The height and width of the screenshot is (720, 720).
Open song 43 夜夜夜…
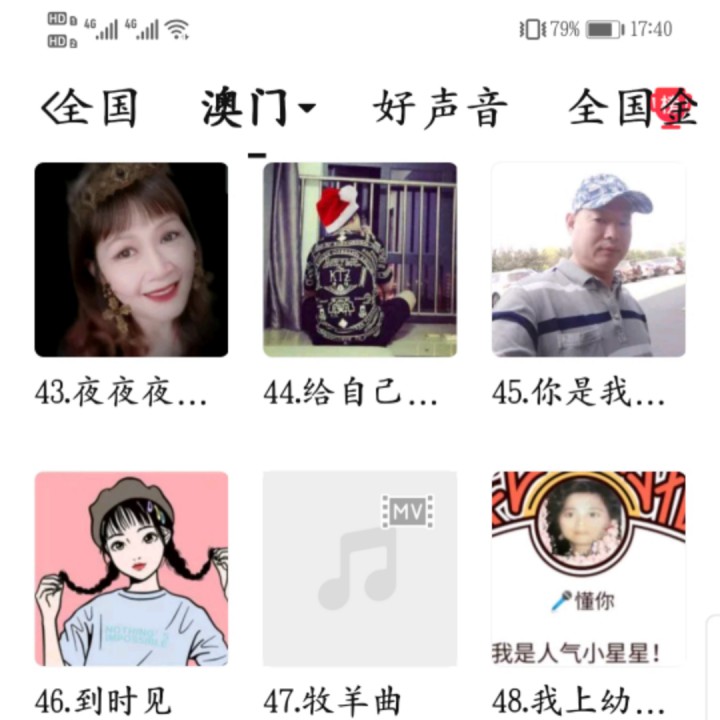131,260
